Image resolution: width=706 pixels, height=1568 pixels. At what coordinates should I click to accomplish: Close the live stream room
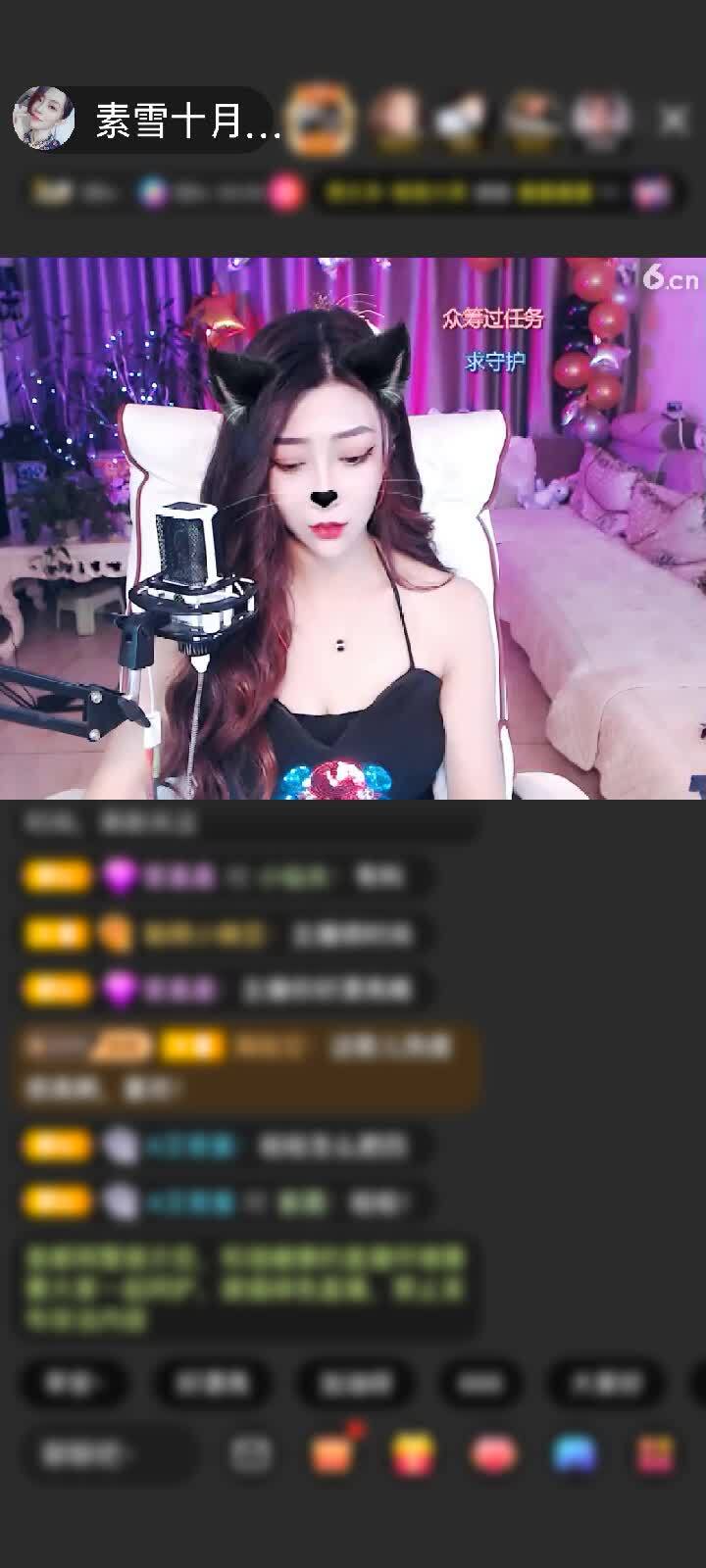click(674, 121)
